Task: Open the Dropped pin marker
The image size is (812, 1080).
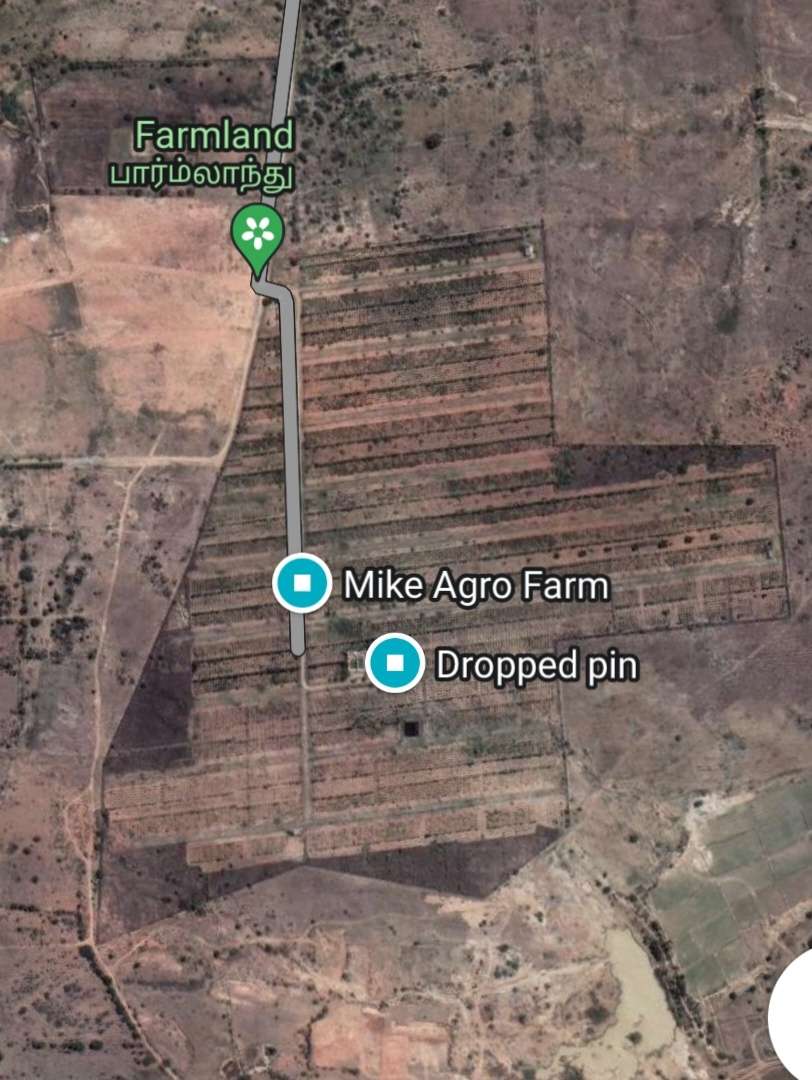Action: tap(395, 663)
